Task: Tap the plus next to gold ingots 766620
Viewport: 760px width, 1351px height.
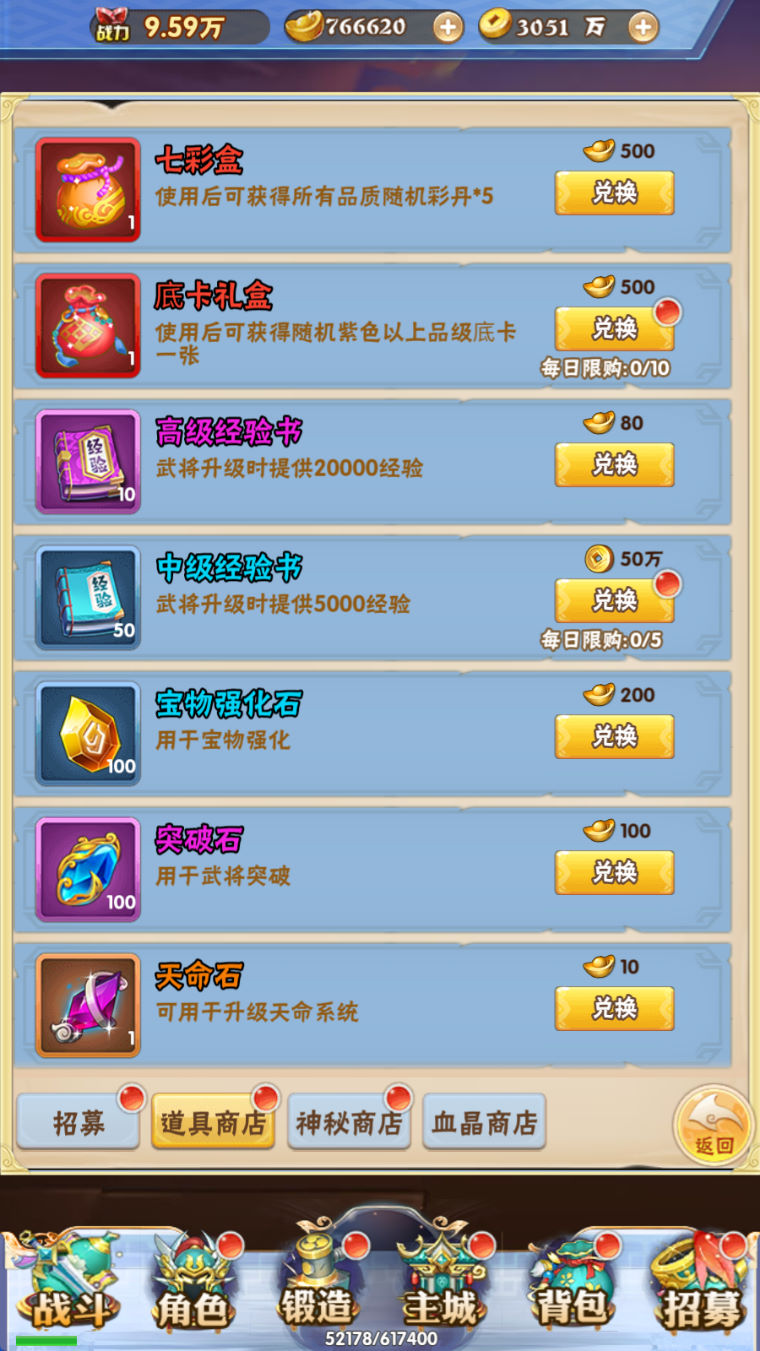Action: click(448, 28)
